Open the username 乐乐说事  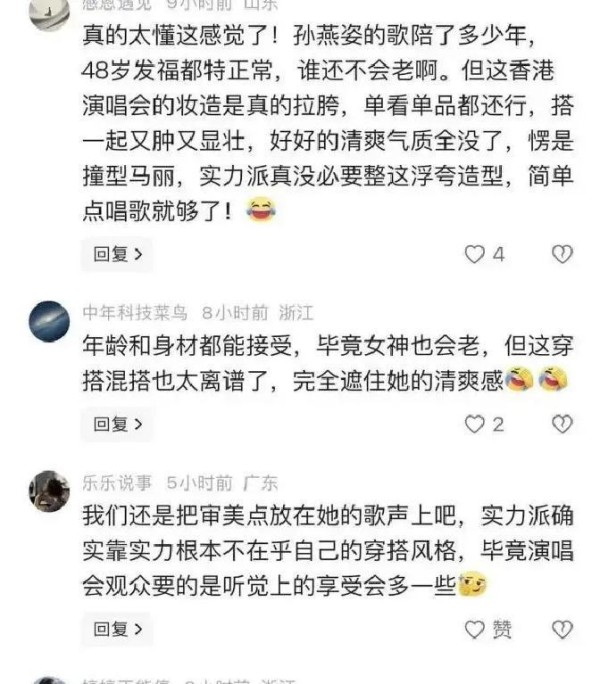coord(117,483)
